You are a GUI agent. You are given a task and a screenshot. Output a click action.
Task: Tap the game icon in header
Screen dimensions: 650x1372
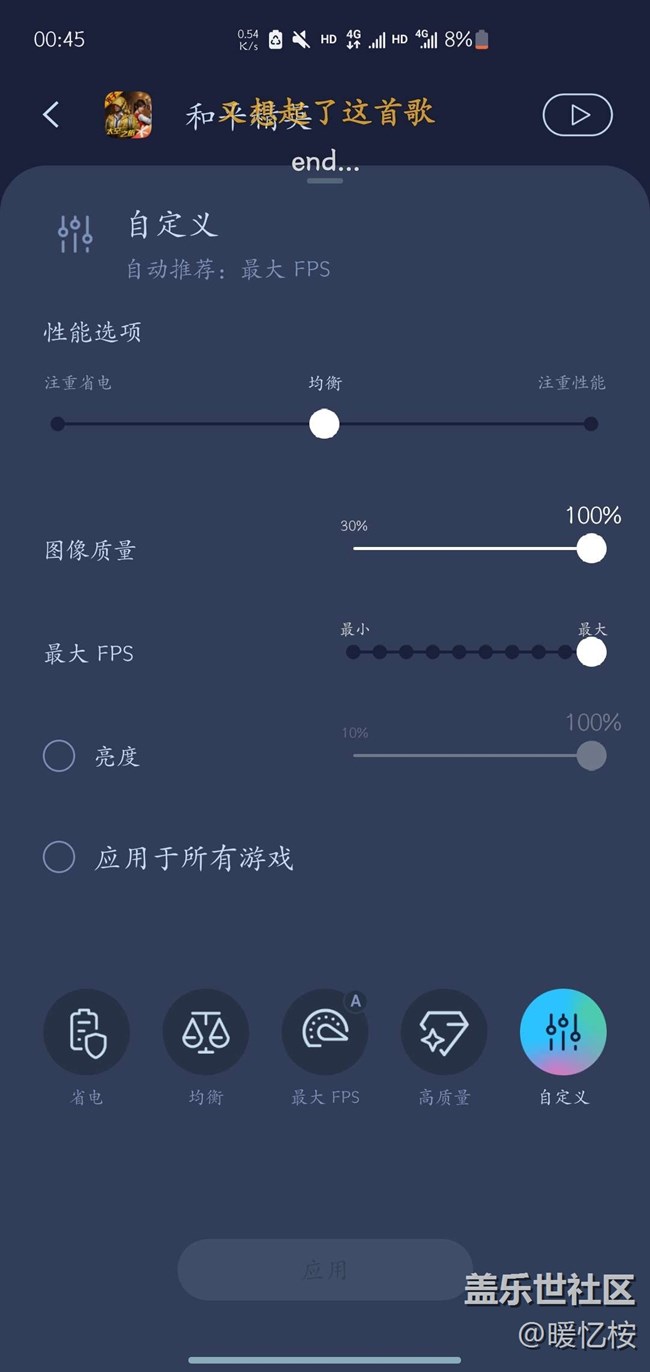(128, 115)
